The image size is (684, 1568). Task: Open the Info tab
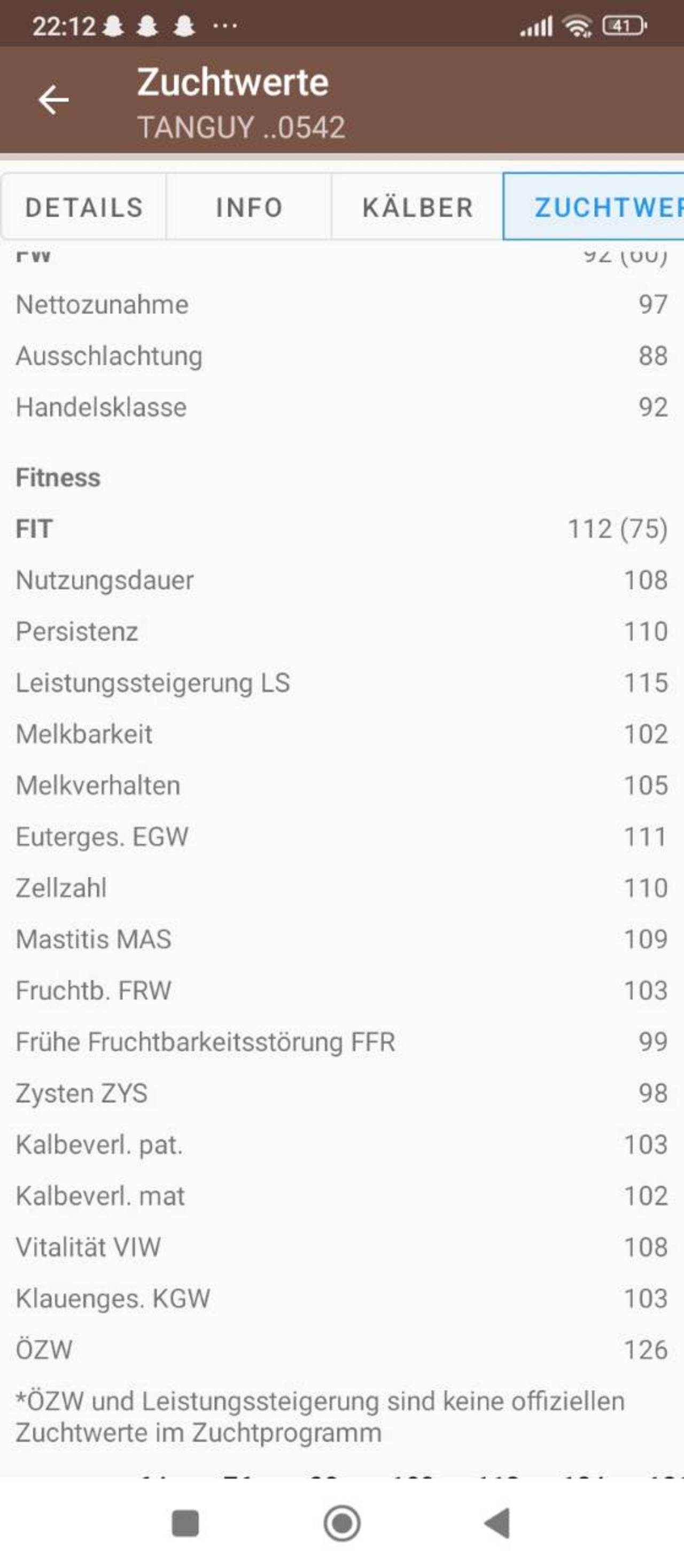(x=249, y=207)
